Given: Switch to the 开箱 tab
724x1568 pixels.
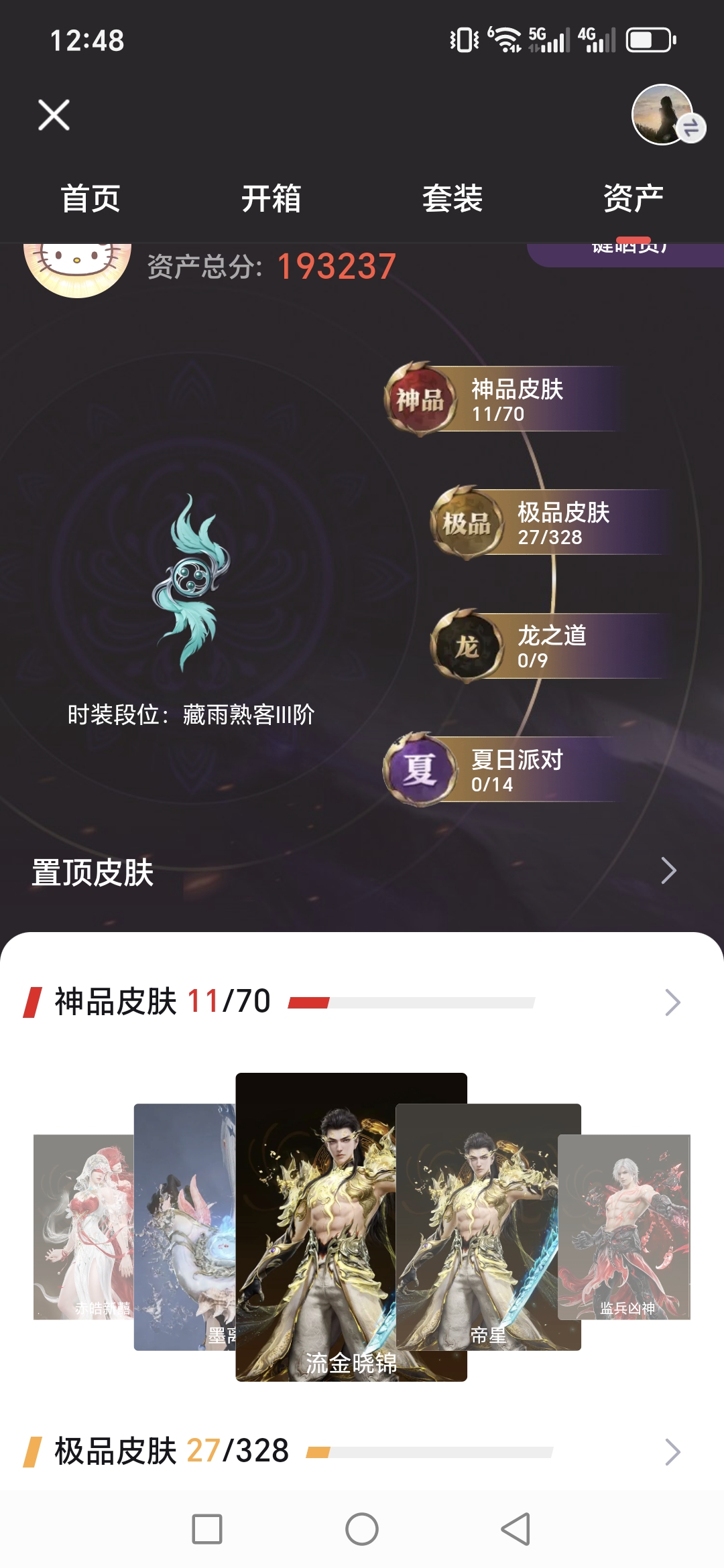Looking at the screenshot, I should [x=271, y=199].
